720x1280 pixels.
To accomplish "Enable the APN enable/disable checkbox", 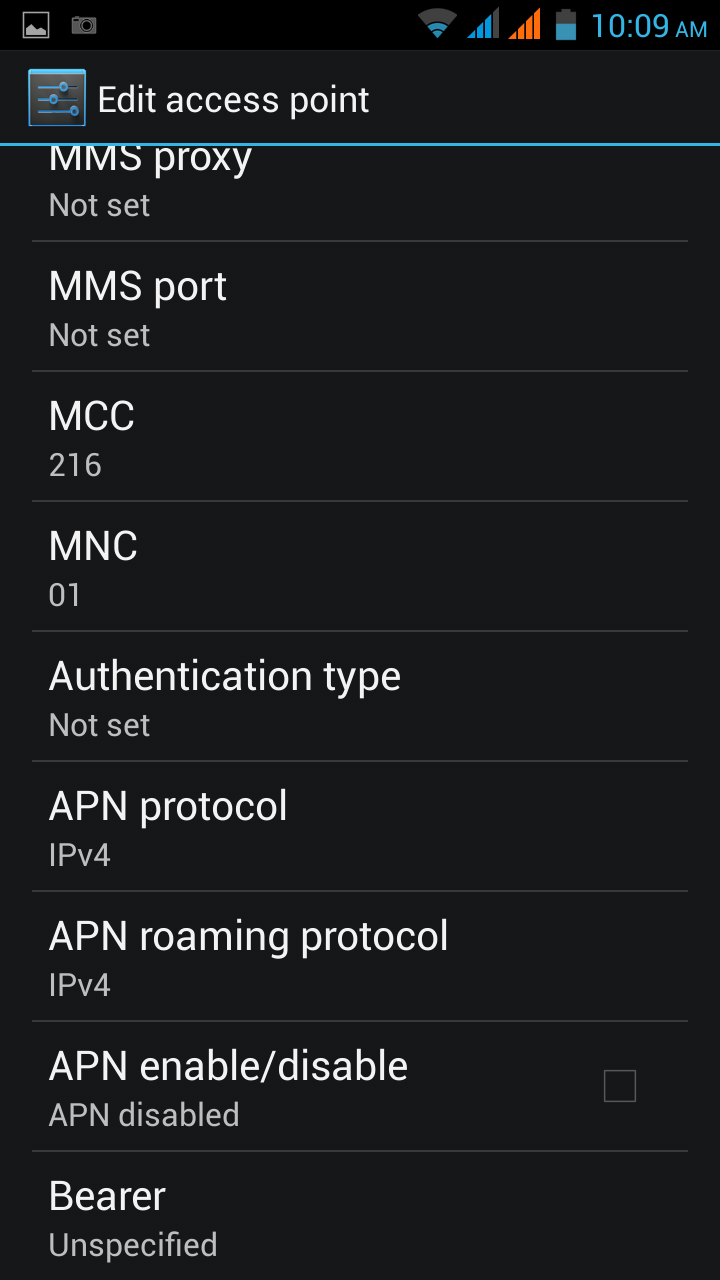I will click(619, 1086).
